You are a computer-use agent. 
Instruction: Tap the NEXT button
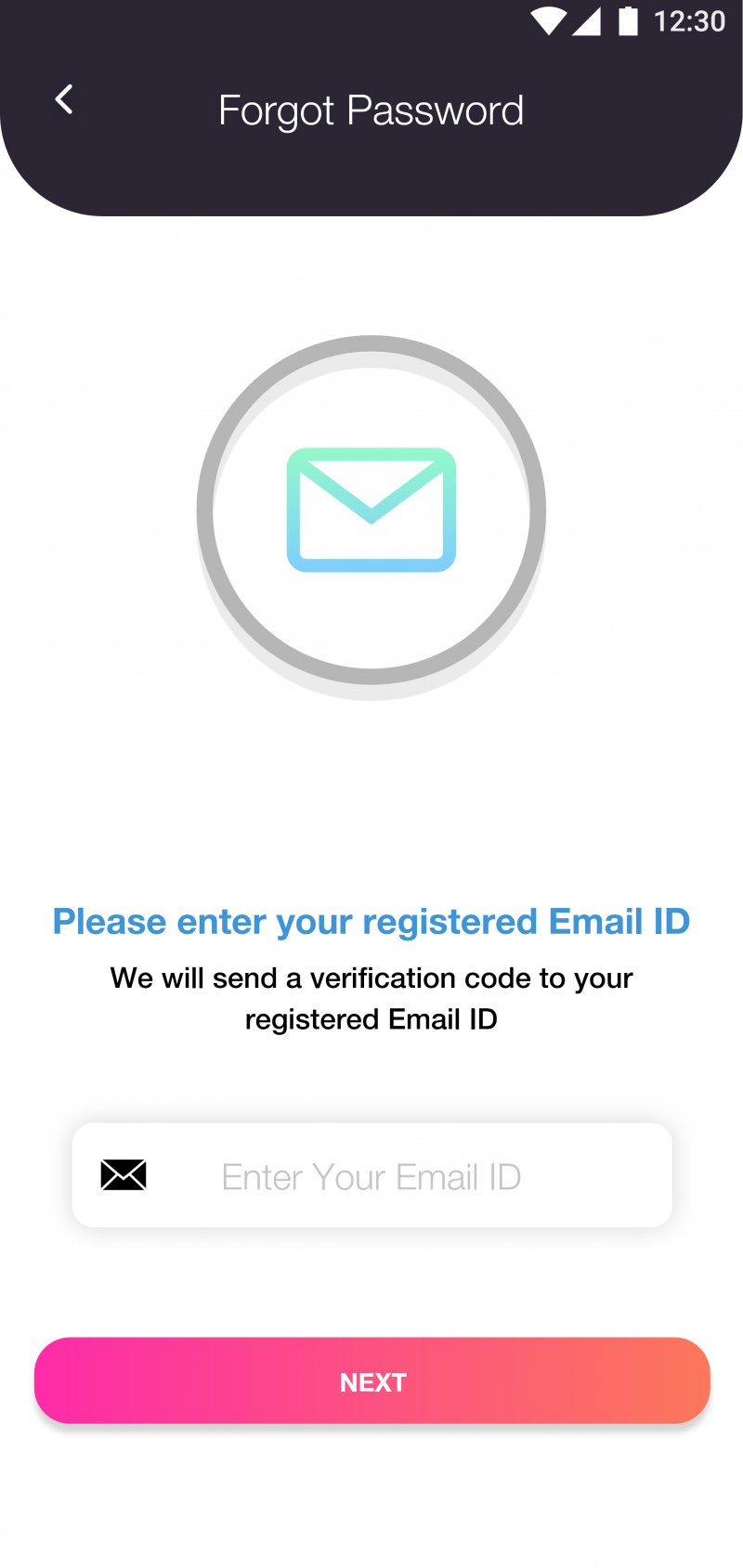point(372,1381)
